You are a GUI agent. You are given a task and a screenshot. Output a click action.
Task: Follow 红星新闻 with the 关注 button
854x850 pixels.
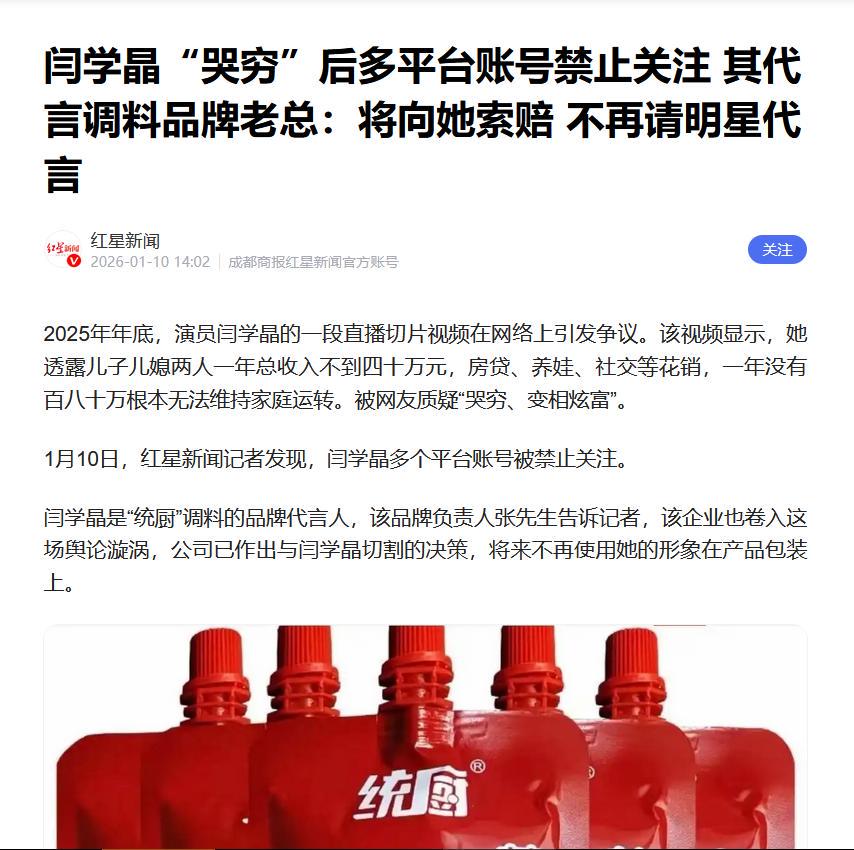777,250
